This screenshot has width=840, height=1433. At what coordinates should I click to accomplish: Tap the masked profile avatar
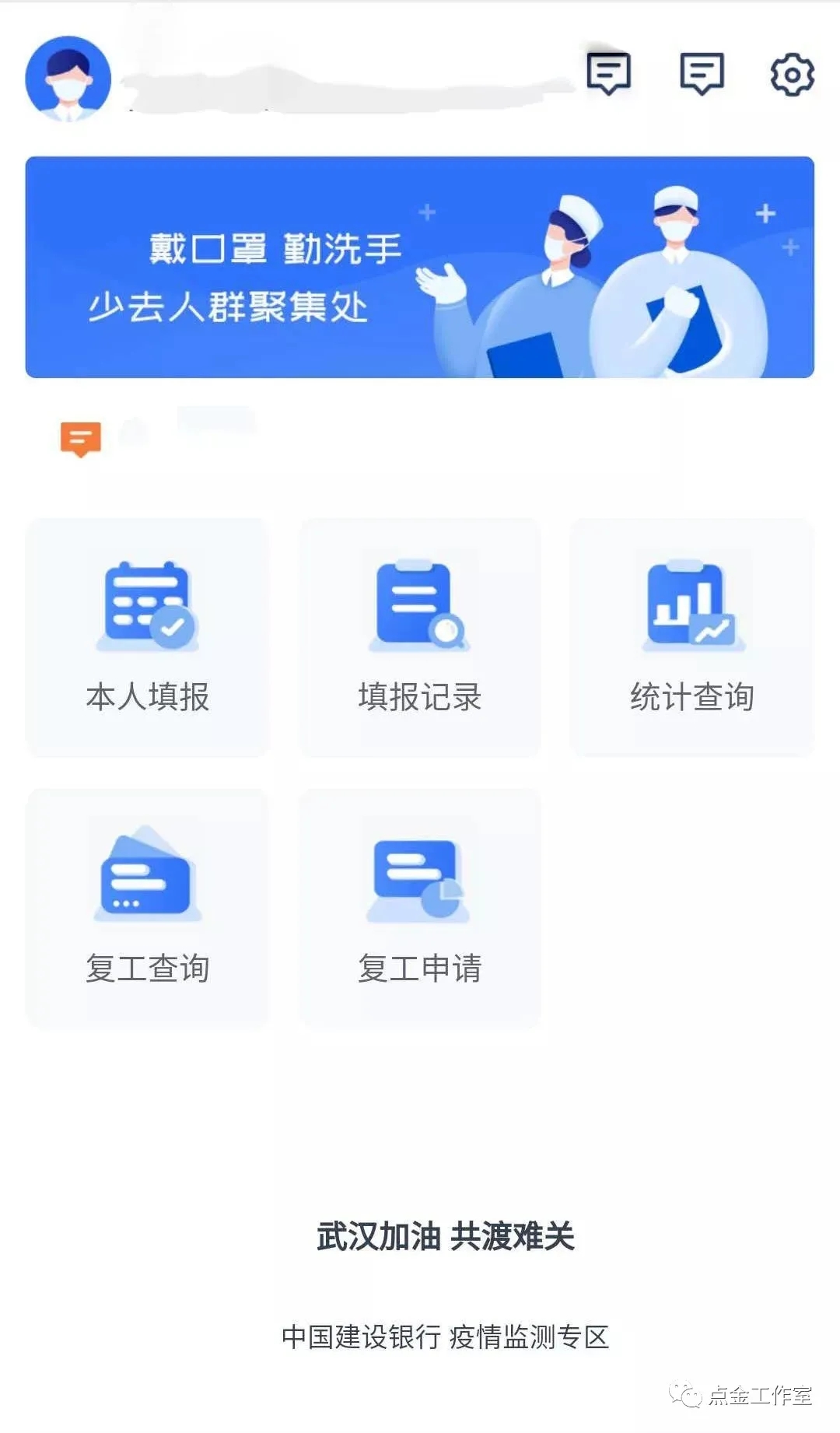68,79
